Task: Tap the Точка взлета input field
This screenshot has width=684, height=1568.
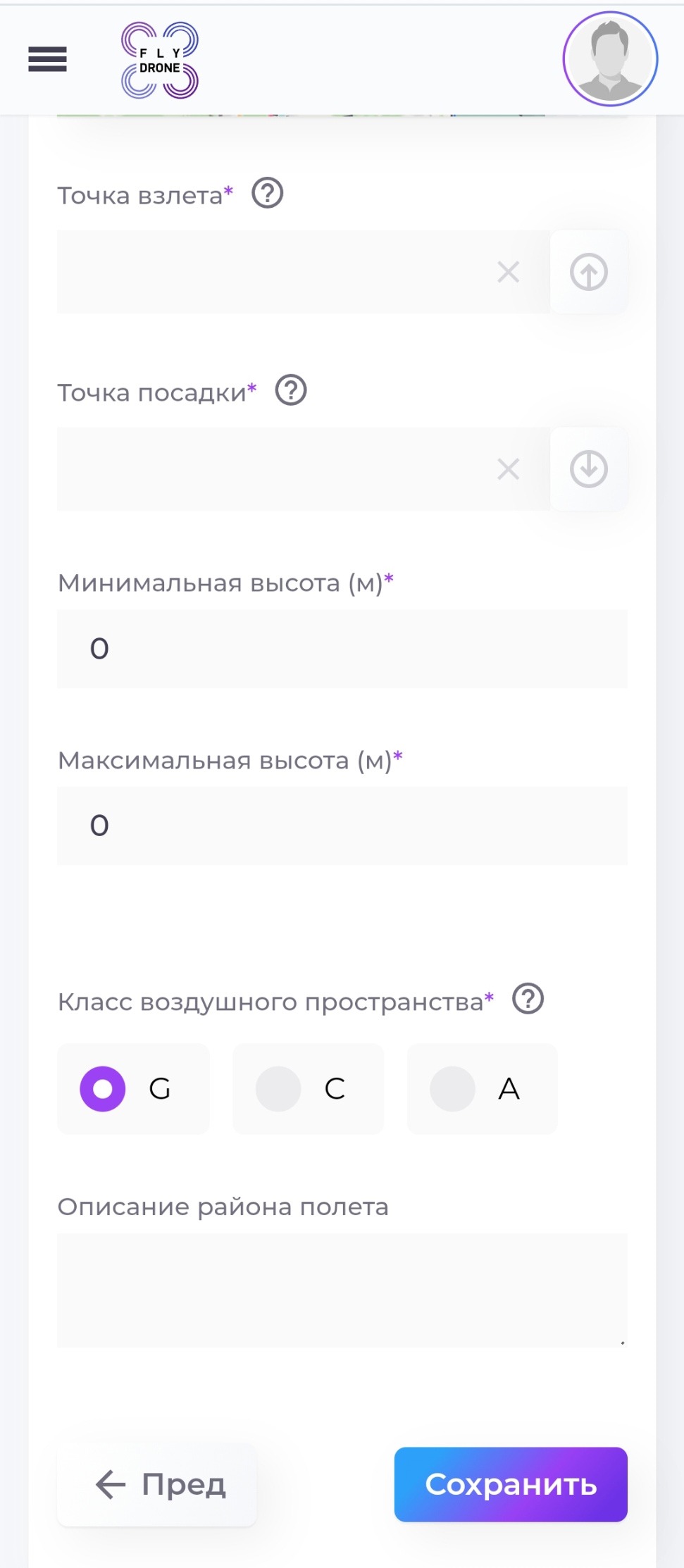Action: [x=268, y=272]
